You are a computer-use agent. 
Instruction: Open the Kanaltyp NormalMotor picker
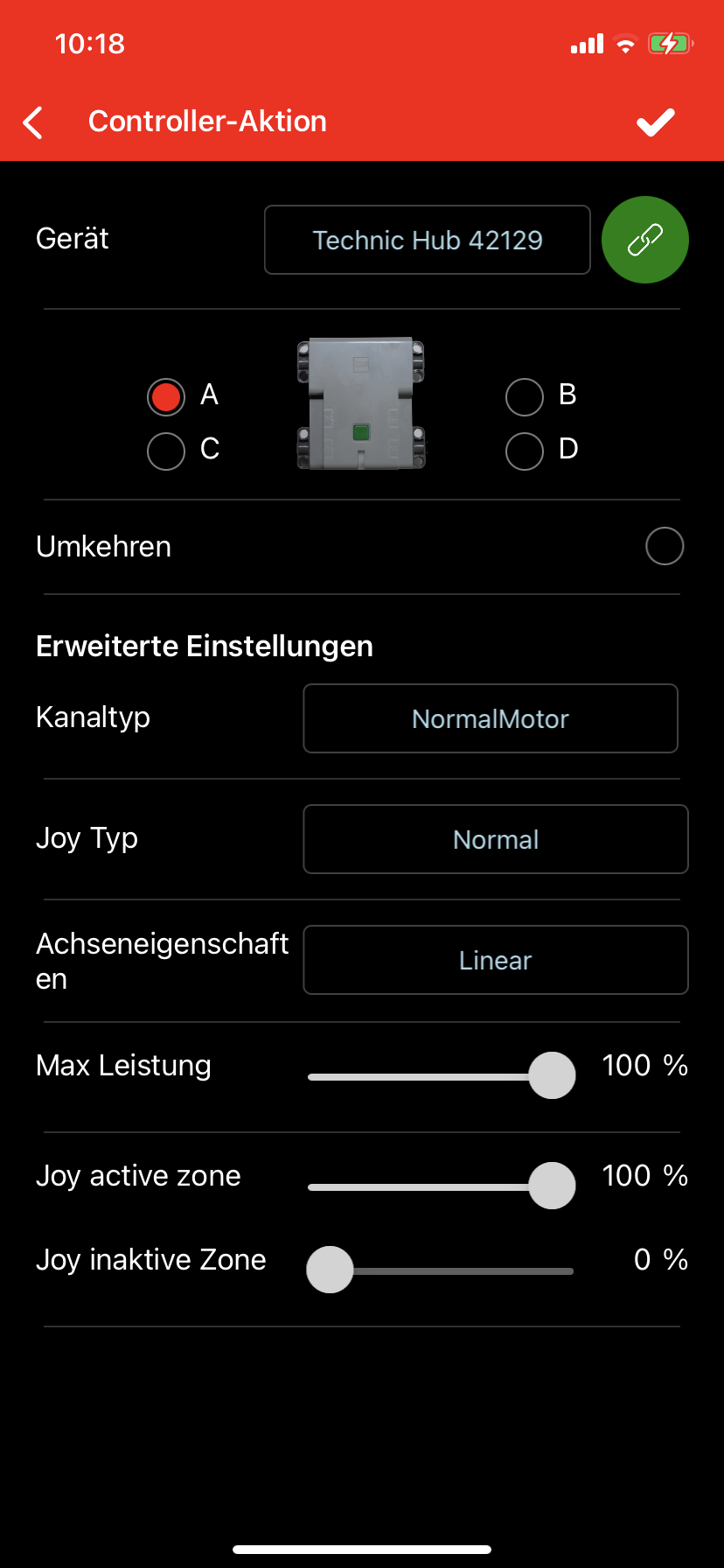coord(491,718)
